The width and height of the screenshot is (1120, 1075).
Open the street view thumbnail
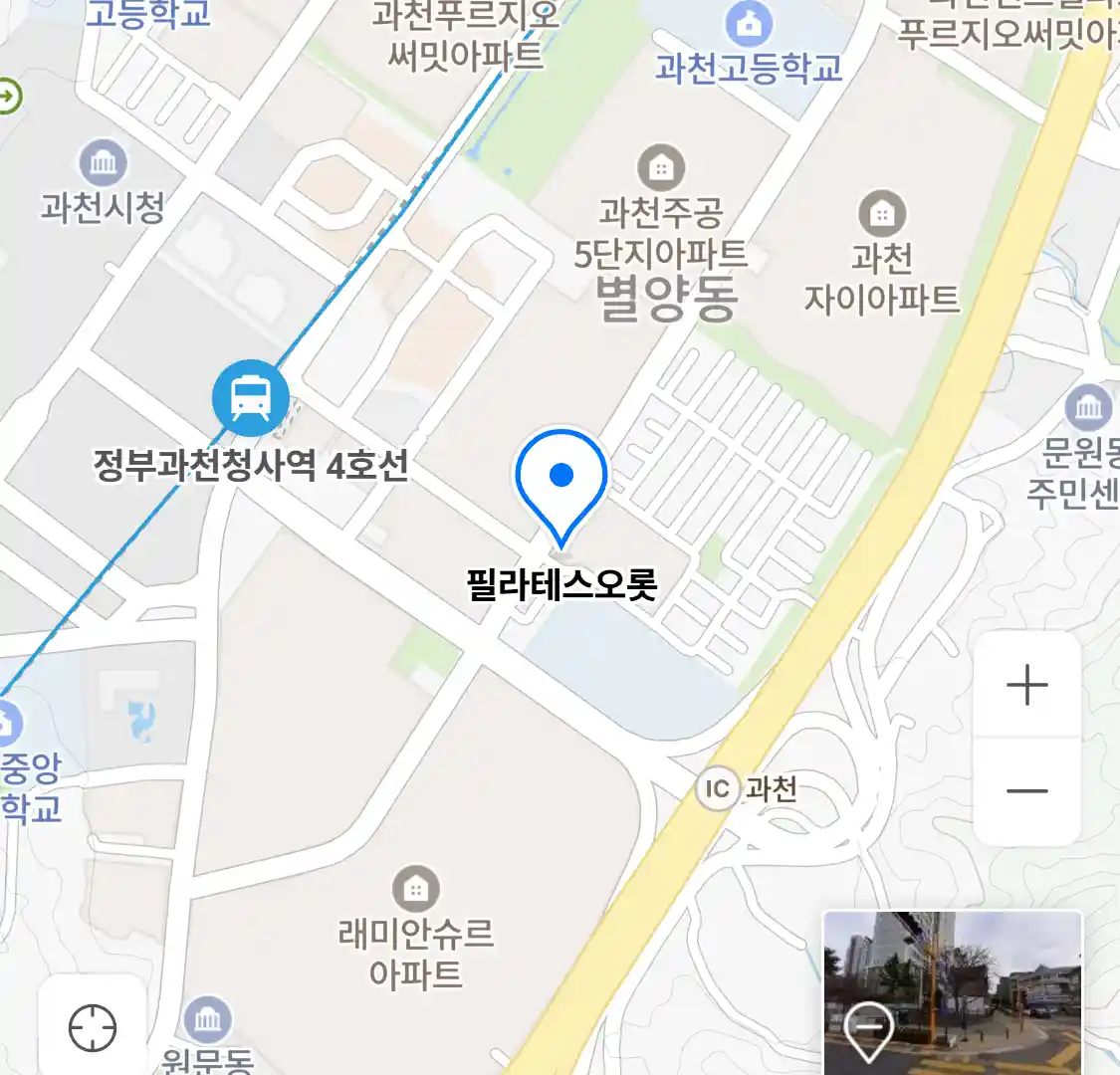952,992
